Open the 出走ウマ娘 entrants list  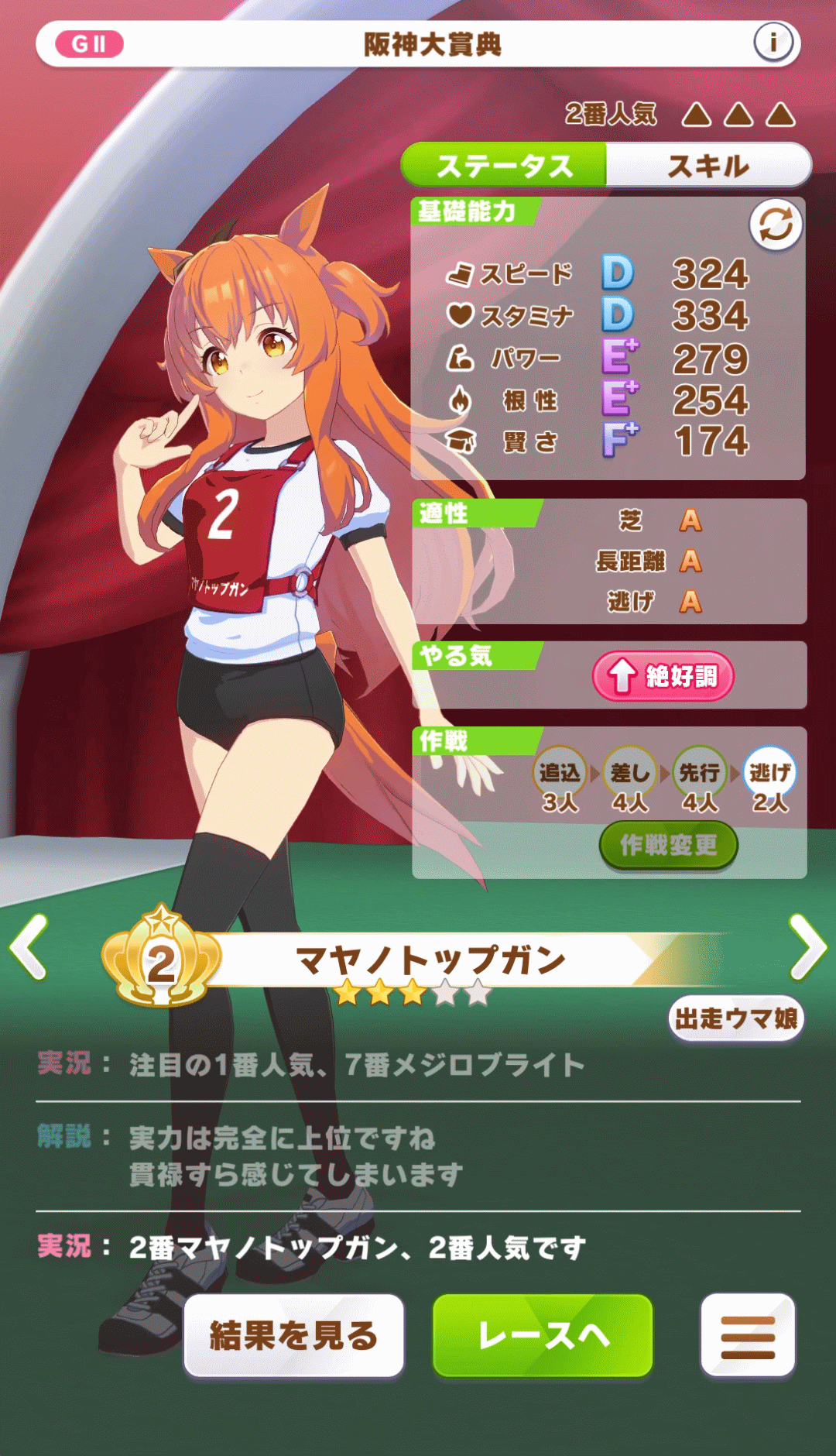click(x=735, y=1018)
